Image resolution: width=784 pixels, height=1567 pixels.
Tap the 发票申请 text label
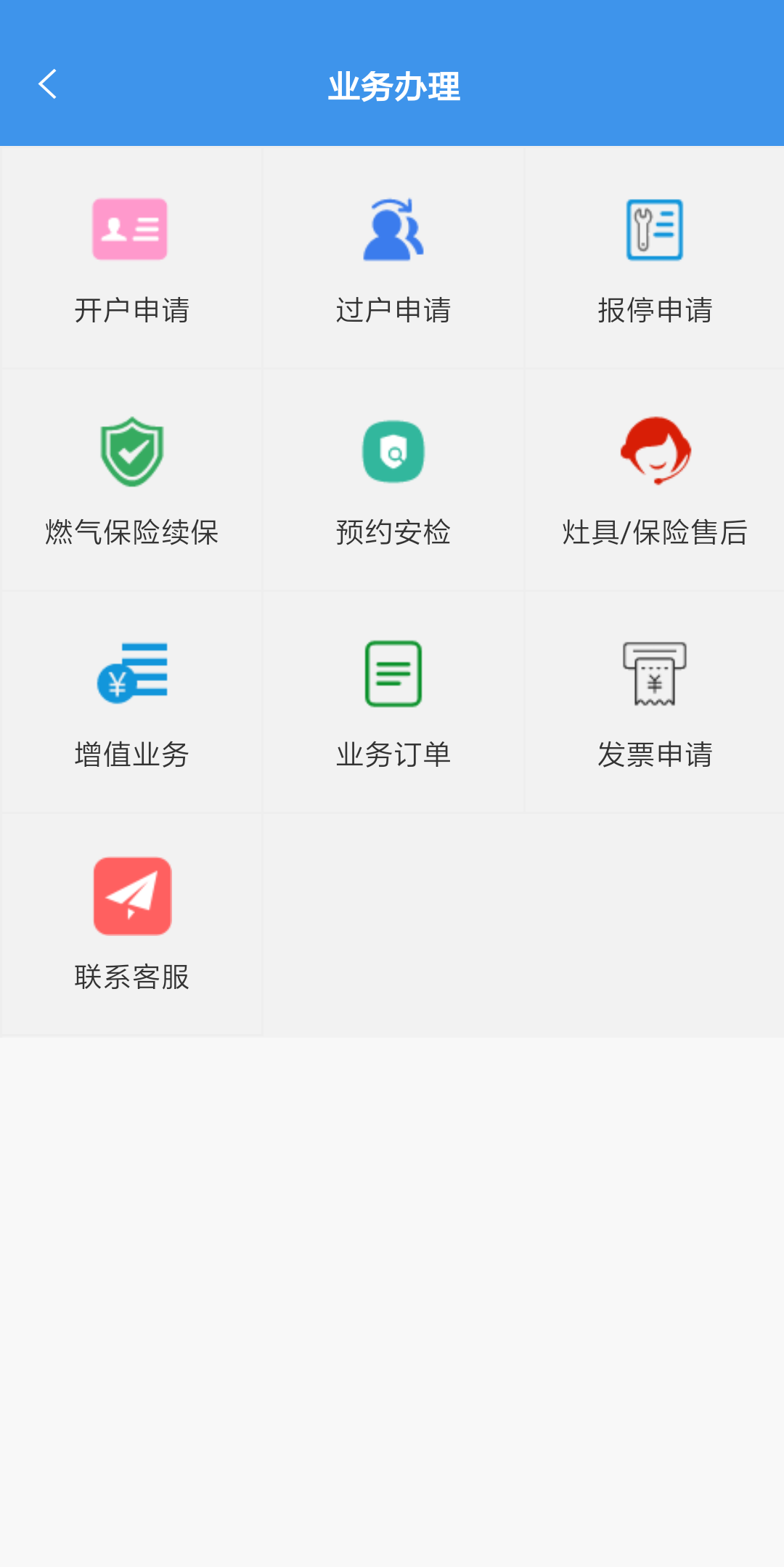pos(653,754)
